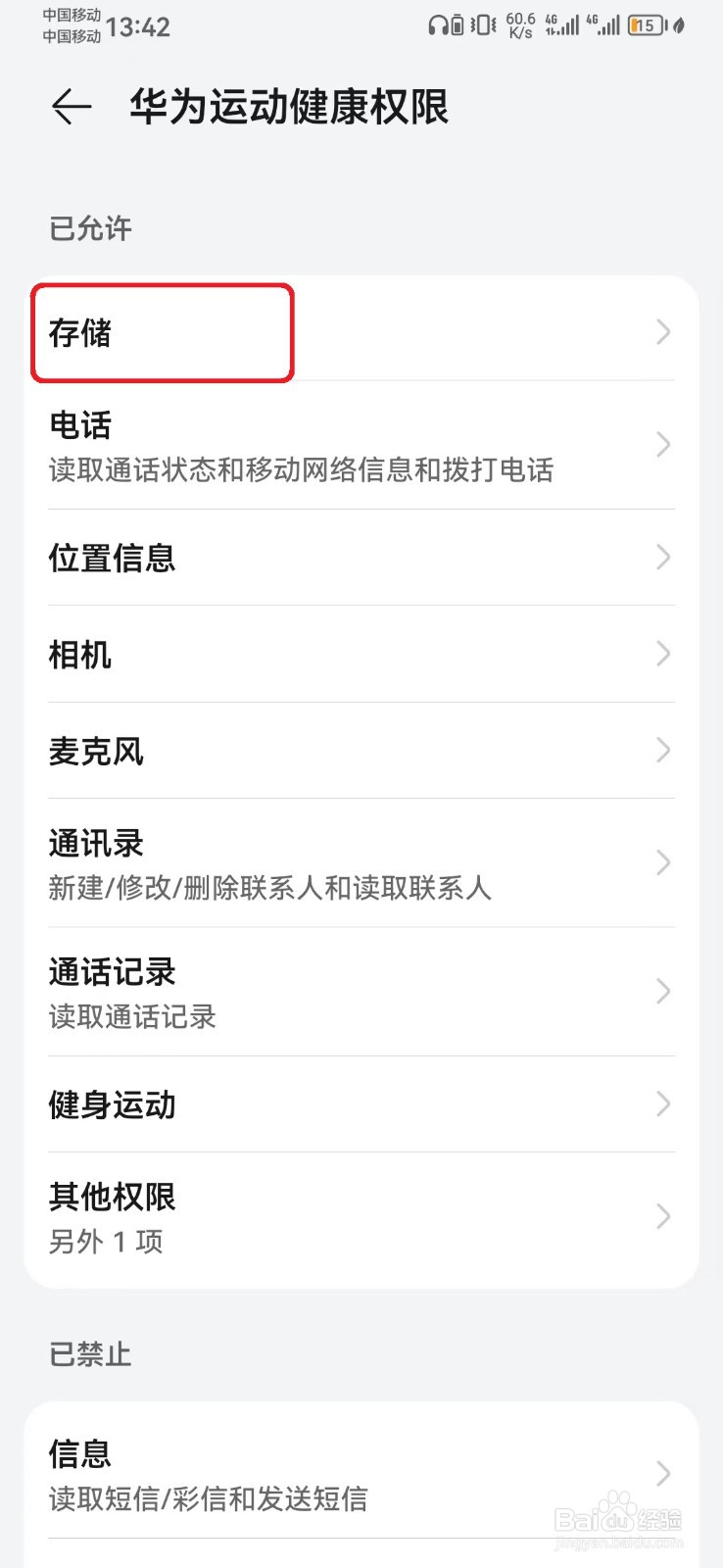The image size is (723, 1568).
Task: Open the highlighted 存储 permission
Action: [x=162, y=333]
